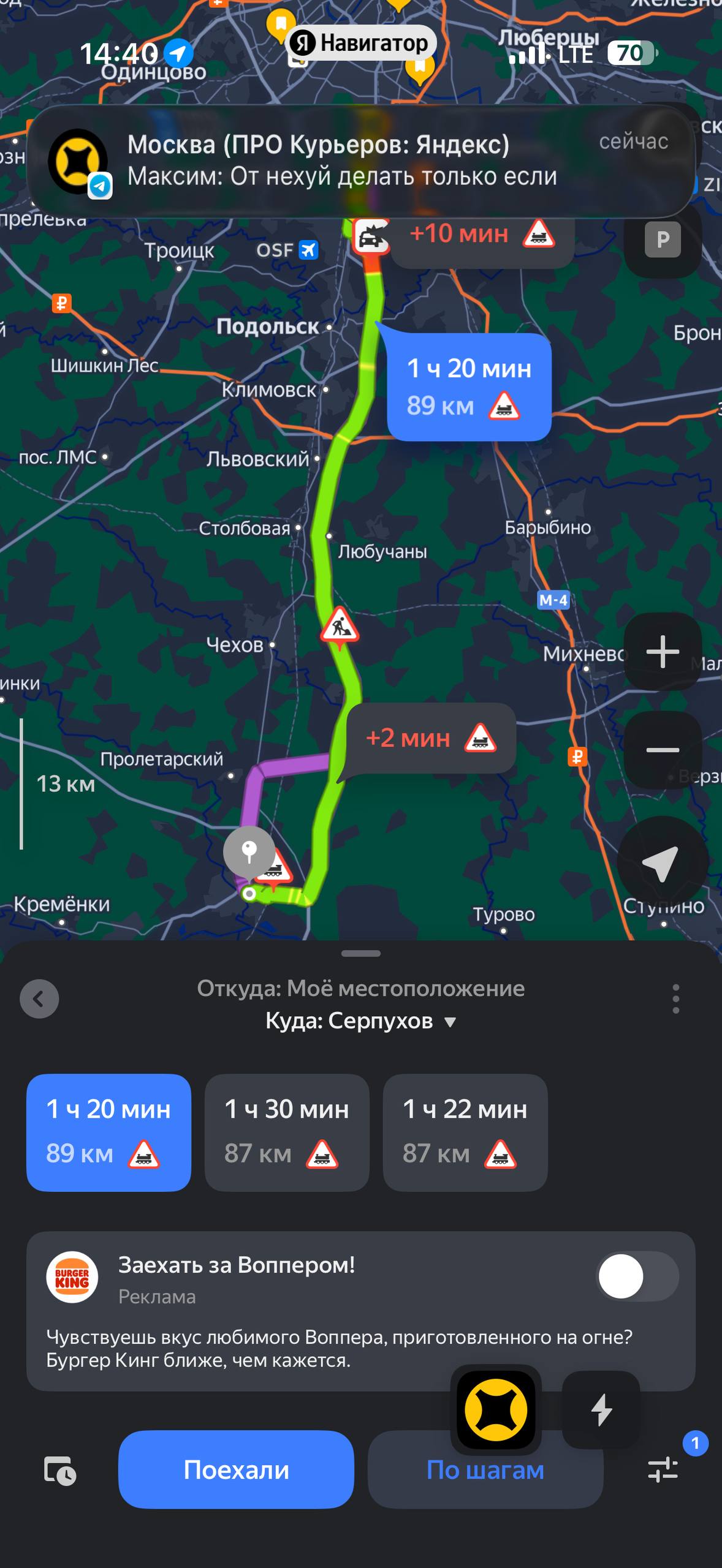
Task: Toggle Заехать за Воппером stop switch
Action: point(637,1276)
